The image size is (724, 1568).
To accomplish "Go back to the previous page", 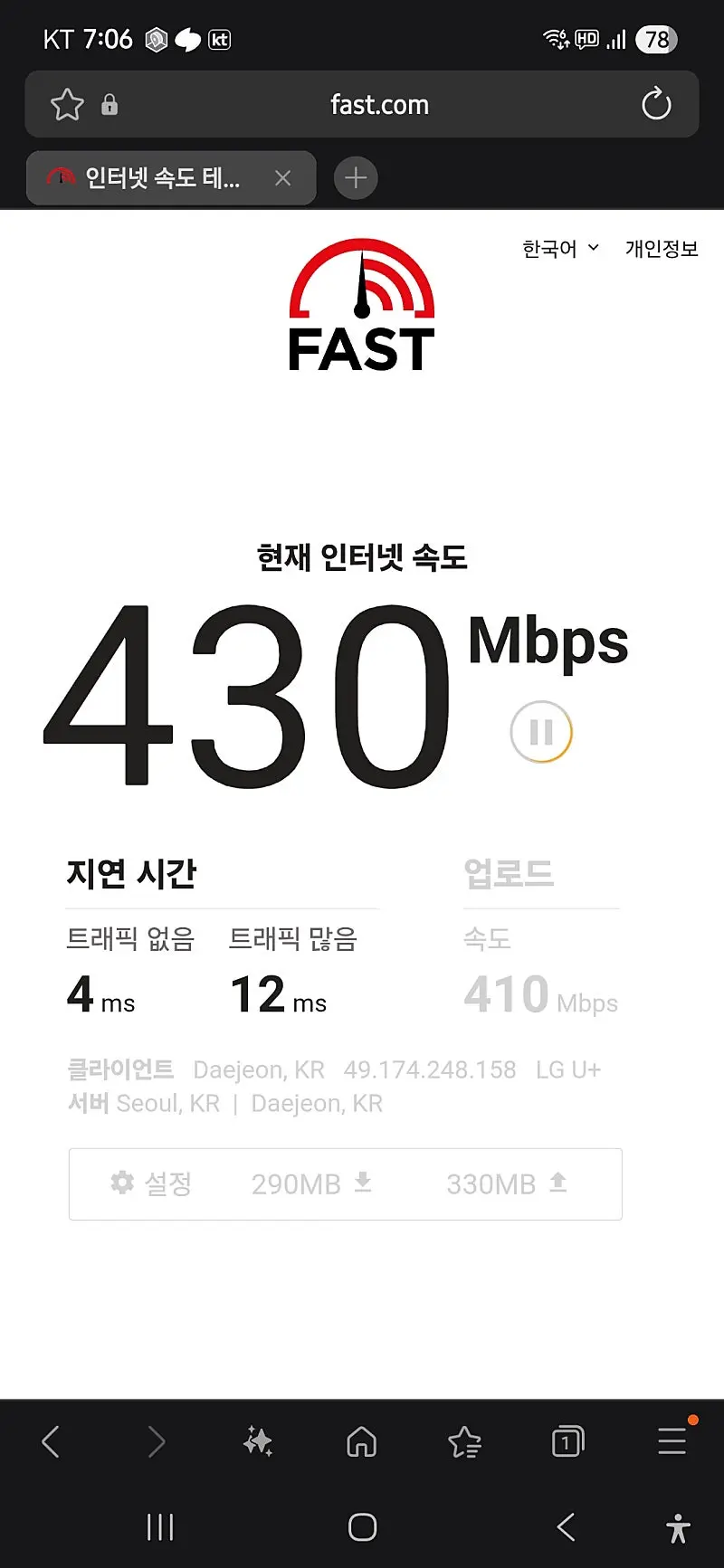I will click(52, 1441).
